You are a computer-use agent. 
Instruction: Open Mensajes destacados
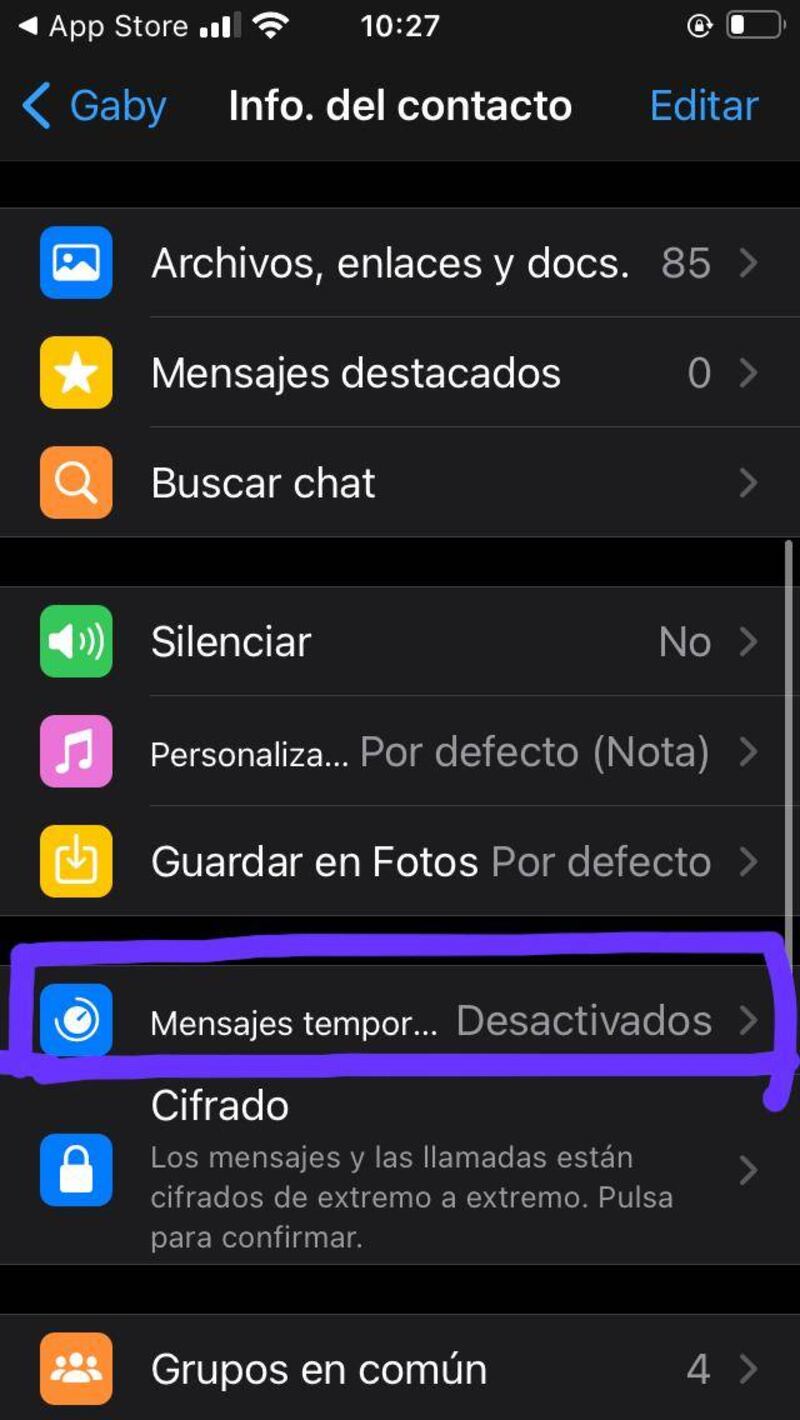click(x=400, y=373)
